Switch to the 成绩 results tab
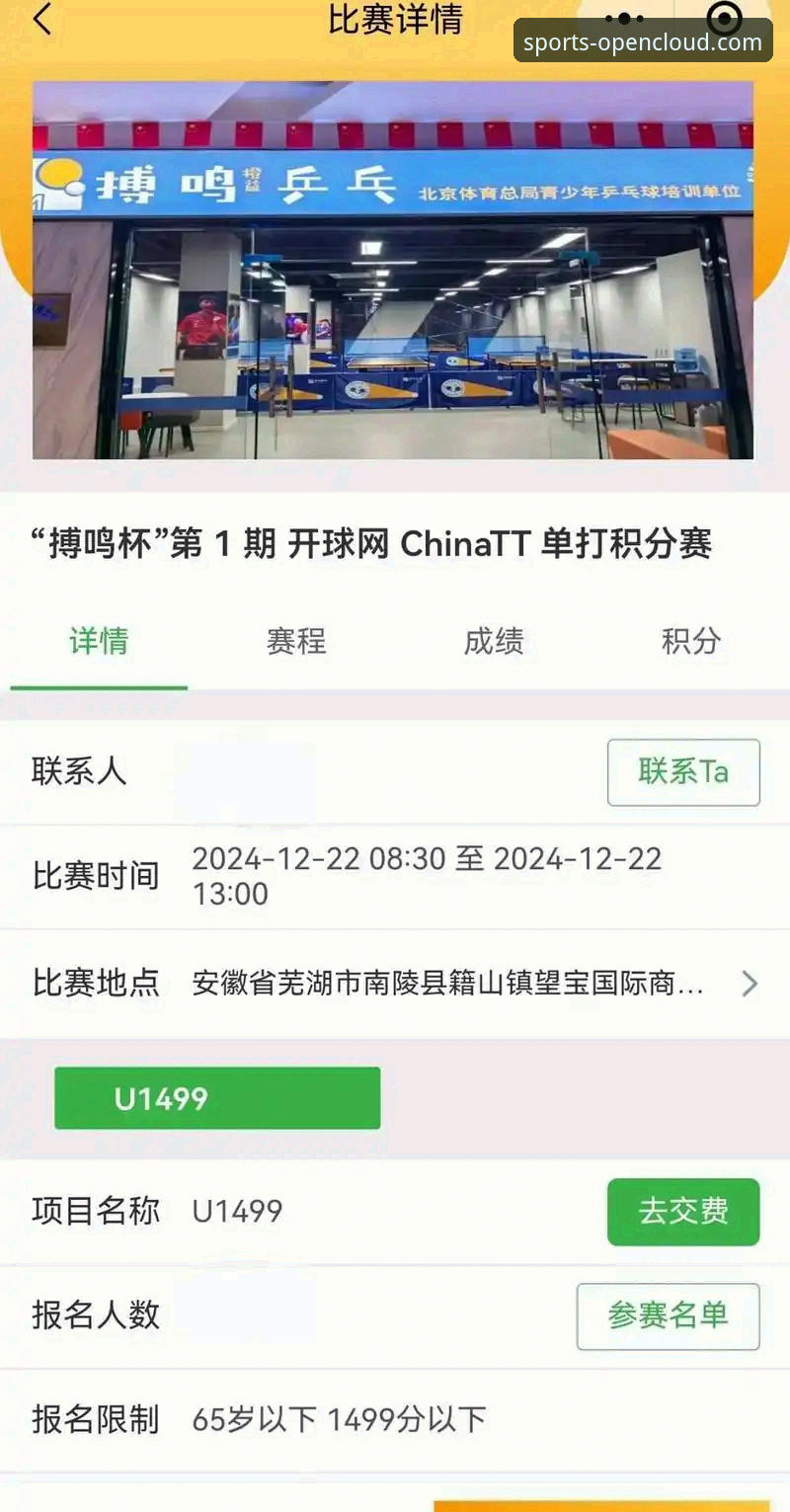 (x=494, y=642)
